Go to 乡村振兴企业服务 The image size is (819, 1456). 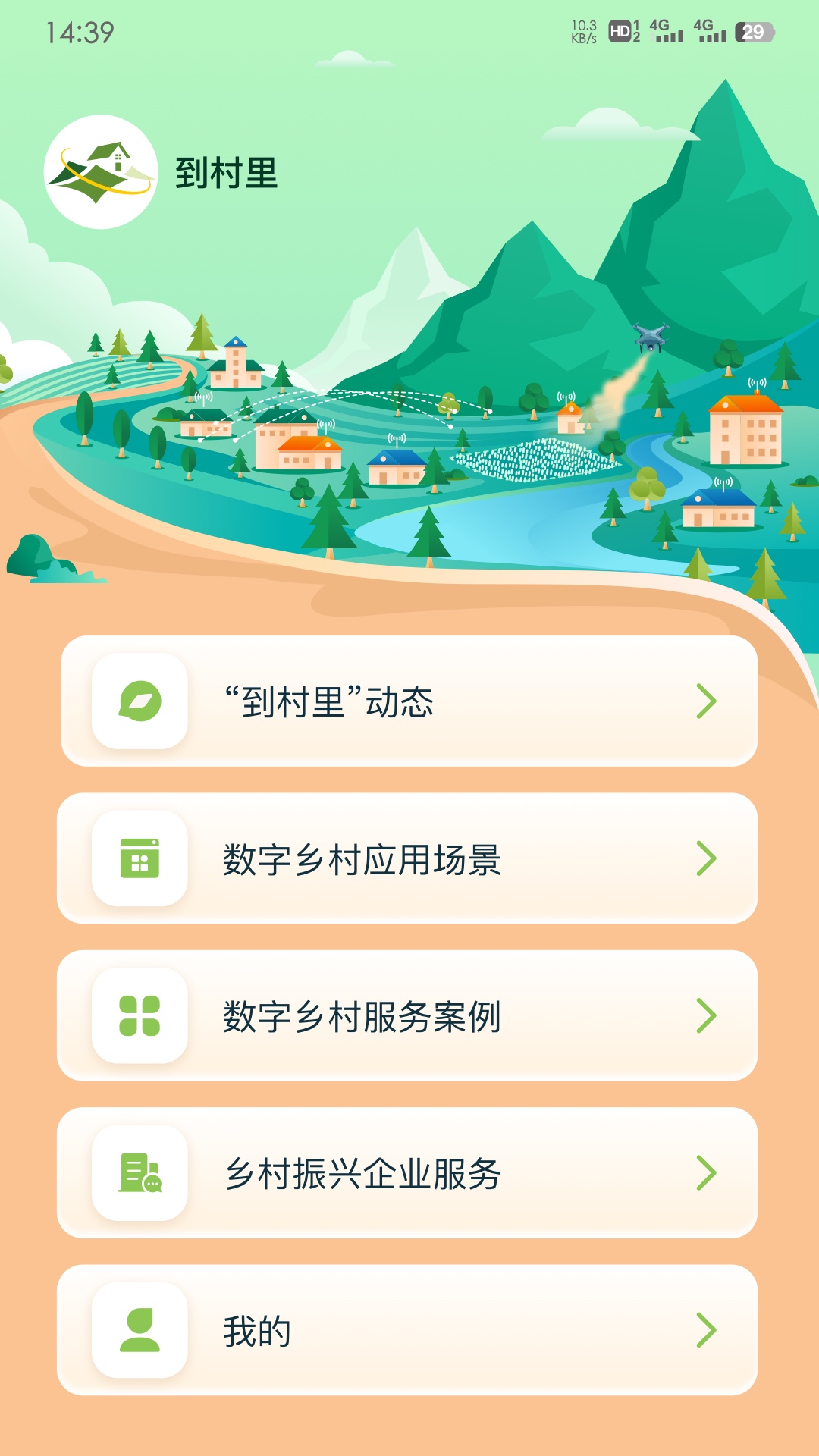tap(408, 1173)
